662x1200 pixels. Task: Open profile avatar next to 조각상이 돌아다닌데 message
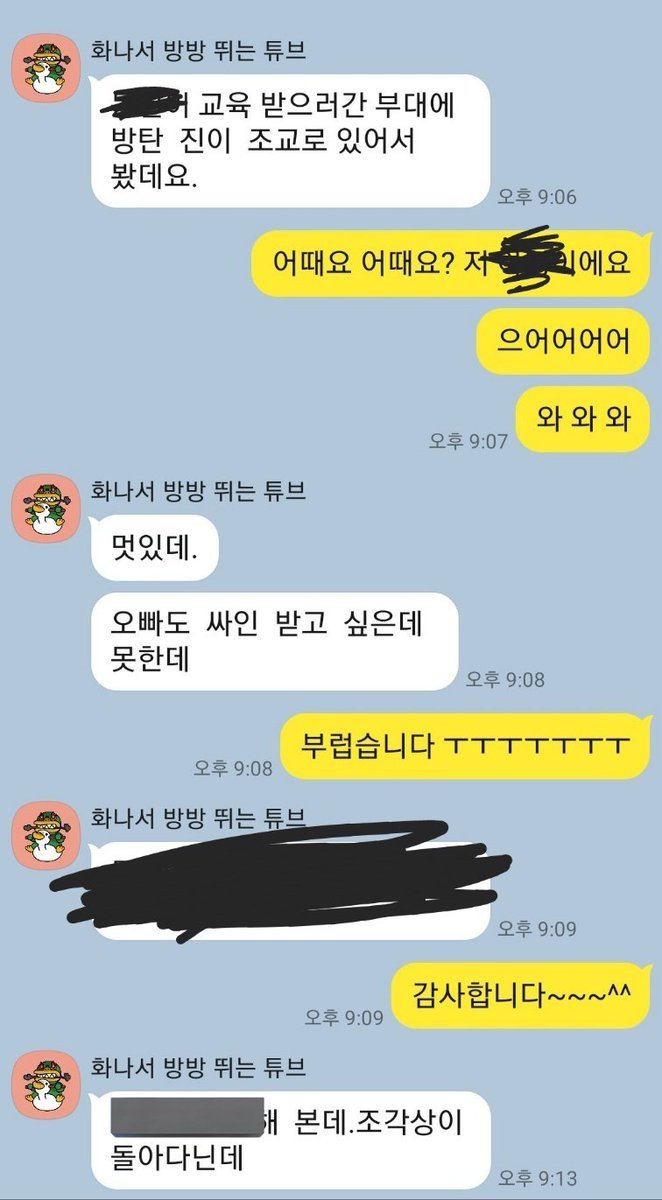(x=45, y=1084)
